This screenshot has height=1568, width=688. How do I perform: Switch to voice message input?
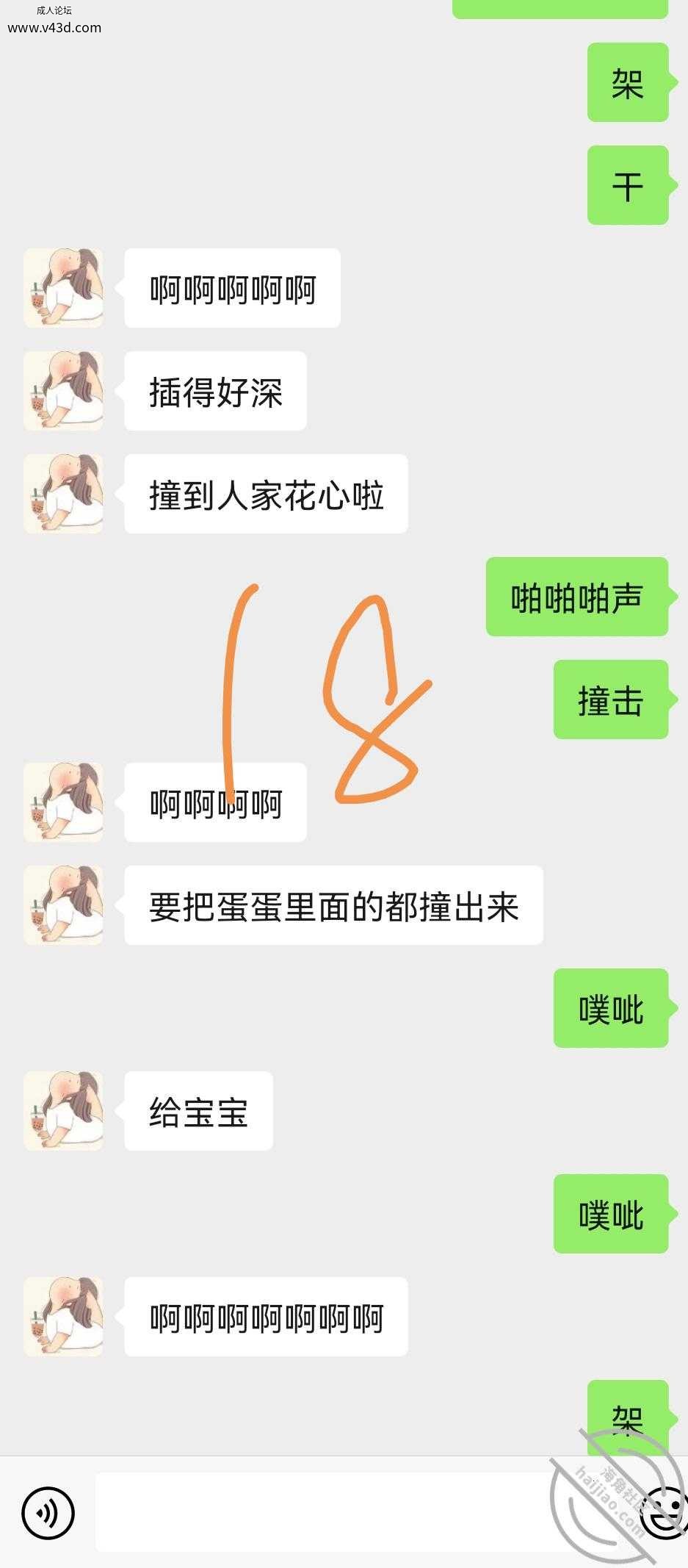(x=48, y=1513)
